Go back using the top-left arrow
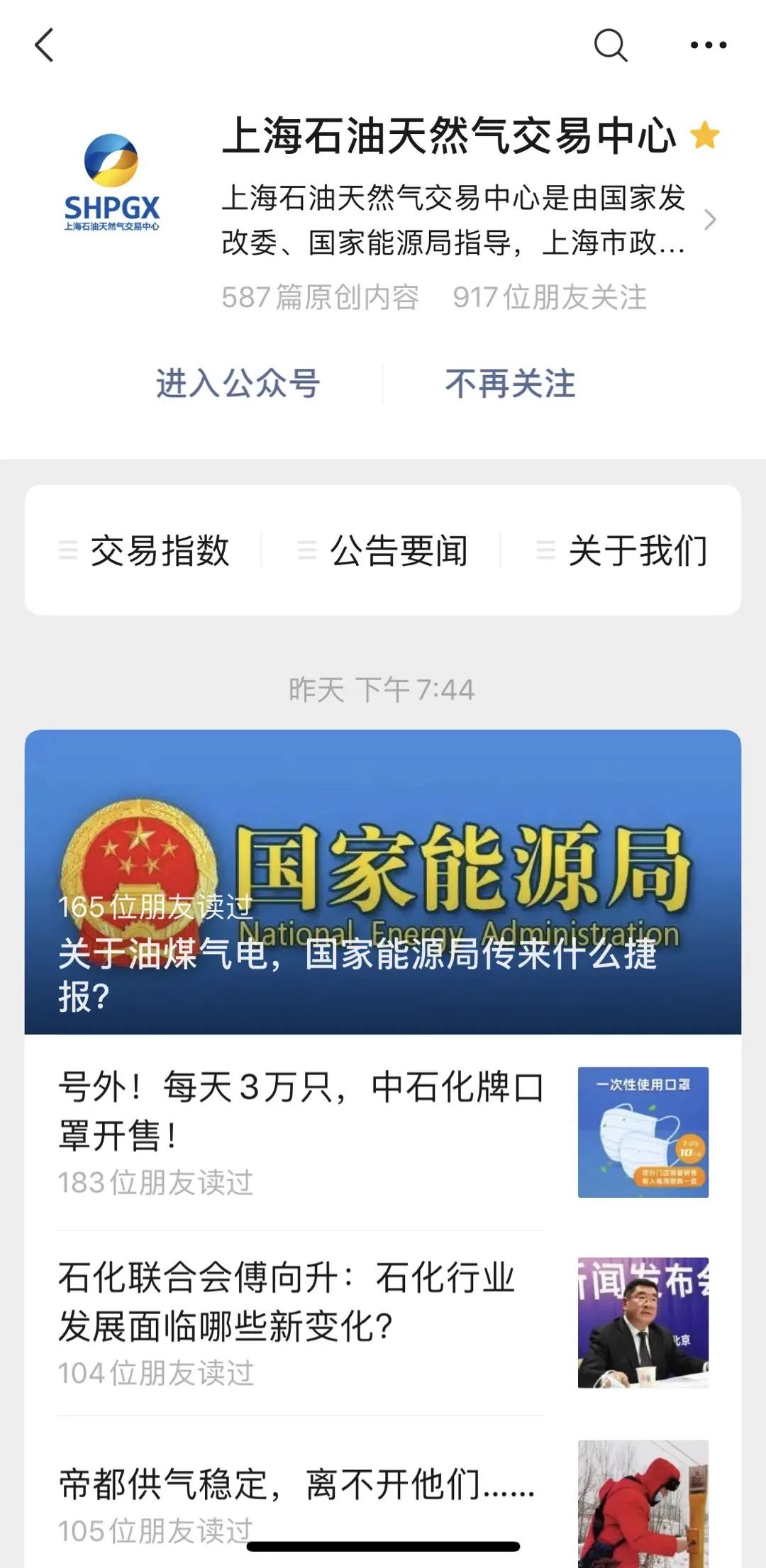This screenshot has height=1568, width=766. point(45,45)
